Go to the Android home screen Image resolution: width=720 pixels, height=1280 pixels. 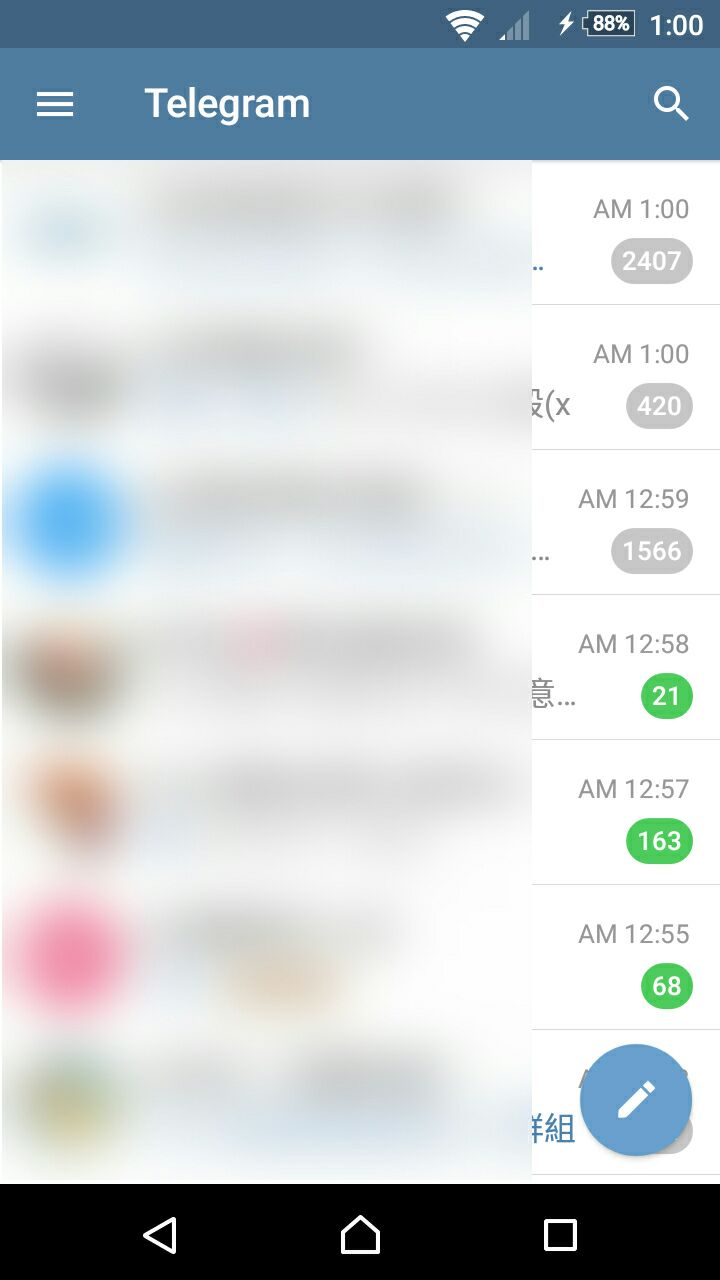360,1235
